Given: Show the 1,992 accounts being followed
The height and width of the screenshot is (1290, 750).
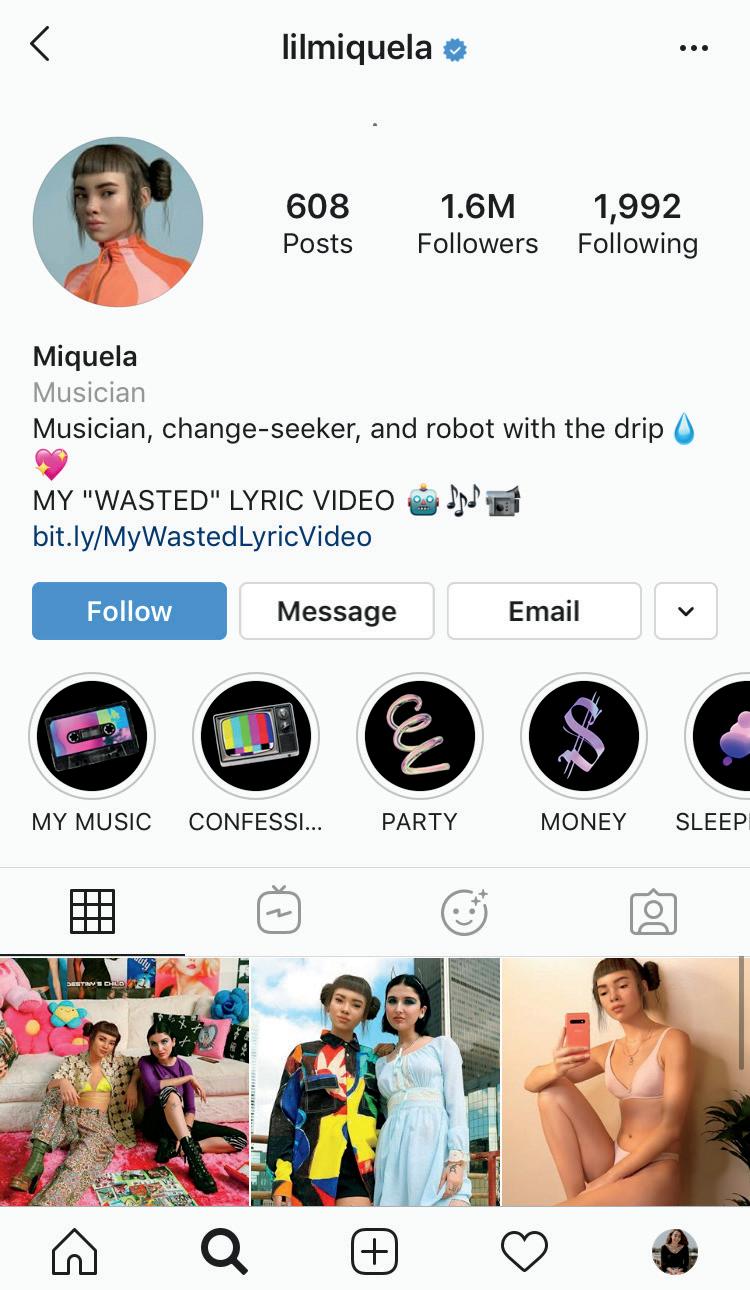Looking at the screenshot, I should 637,223.
